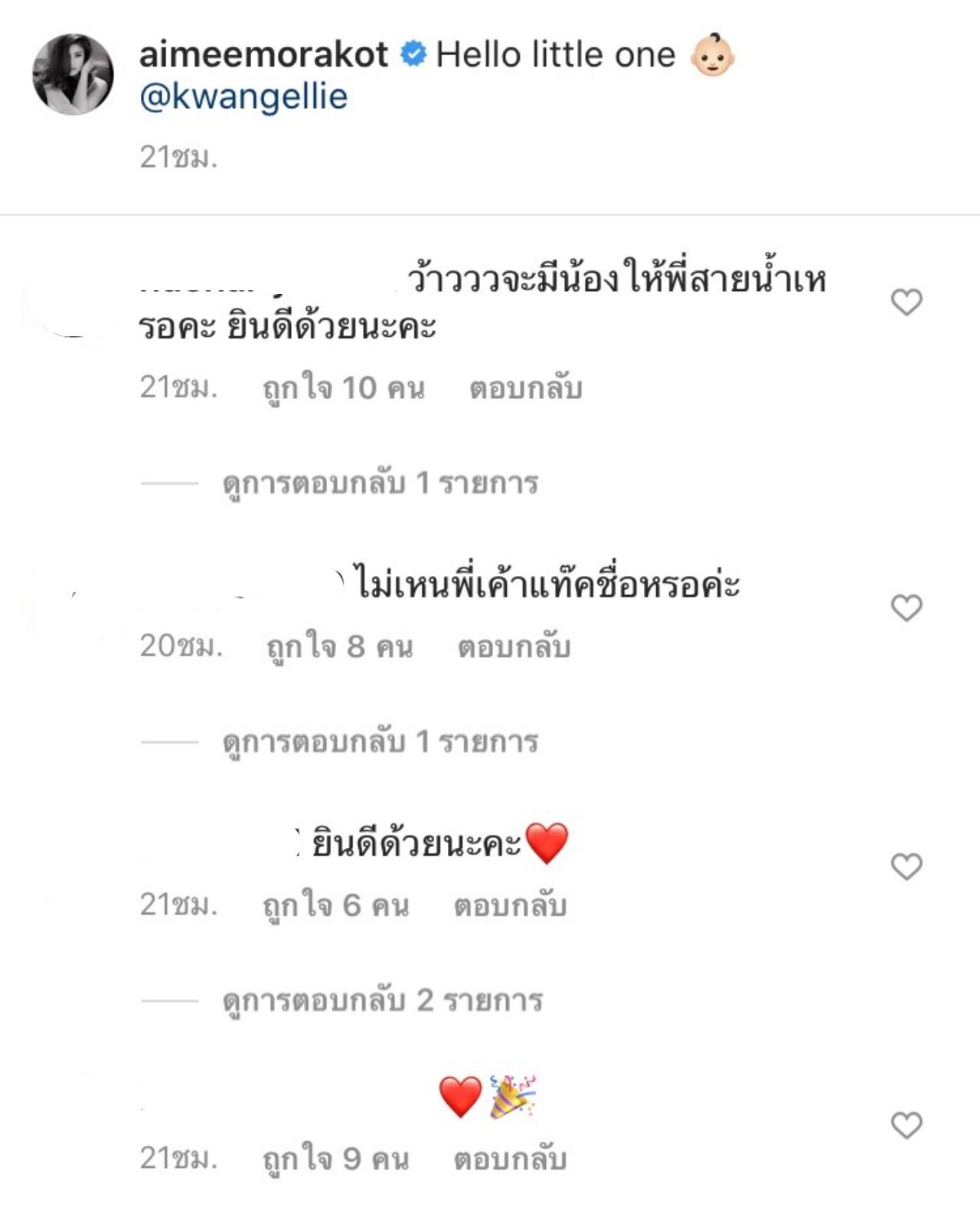
Task: Reply to the comment with 6 likes
Action: coord(510,906)
